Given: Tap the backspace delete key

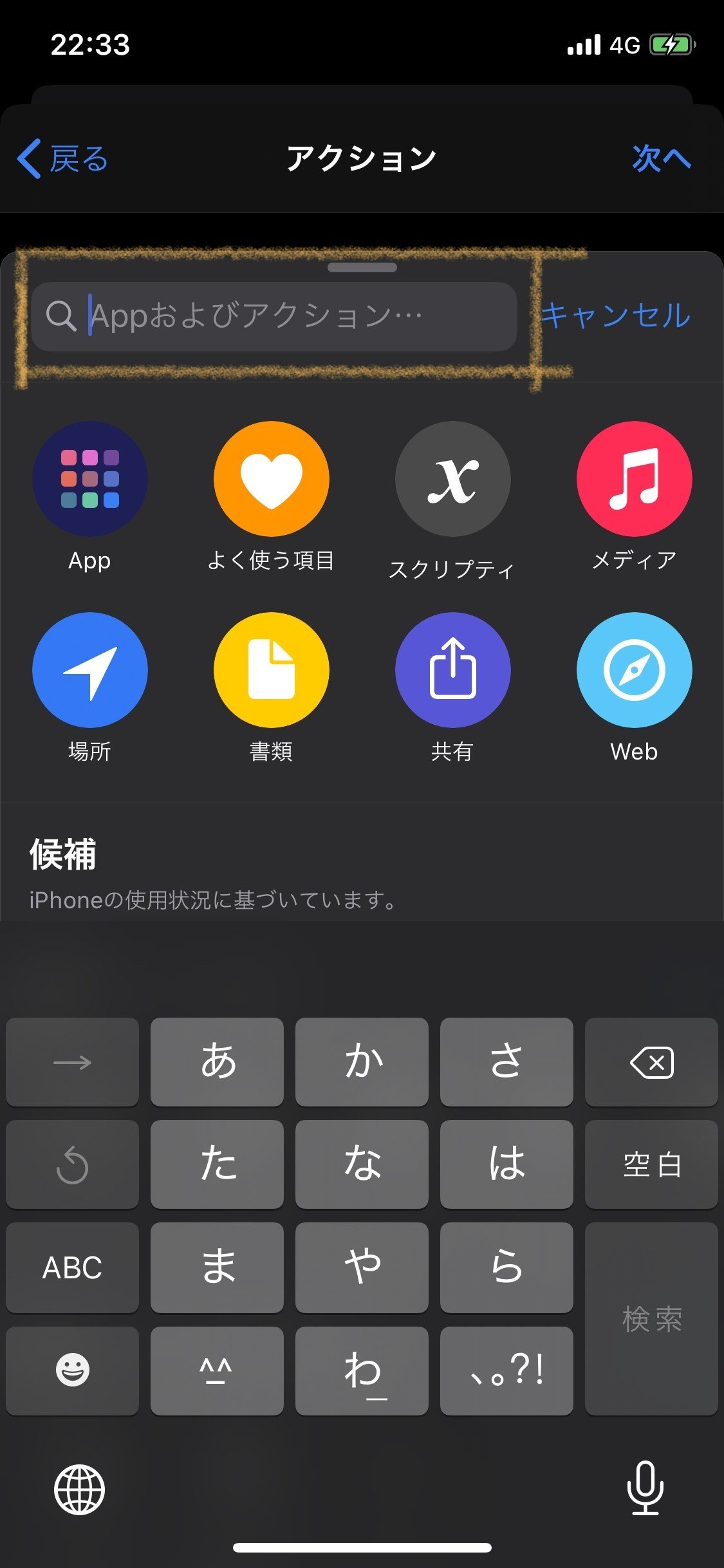Looking at the screenshot, I should (x=651, y=1062).
